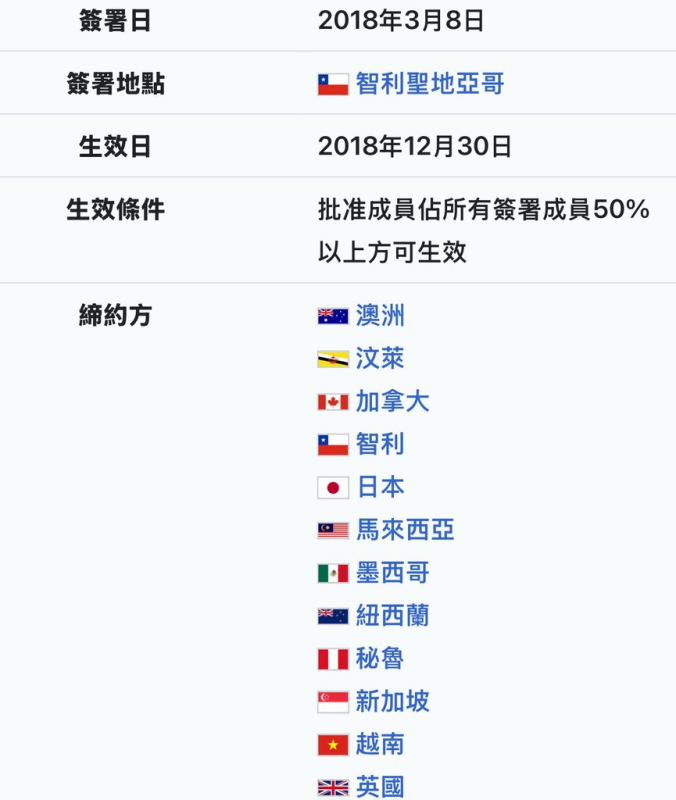
Task: Select the 新加坡 link
Action: click(x=392, y=702)
